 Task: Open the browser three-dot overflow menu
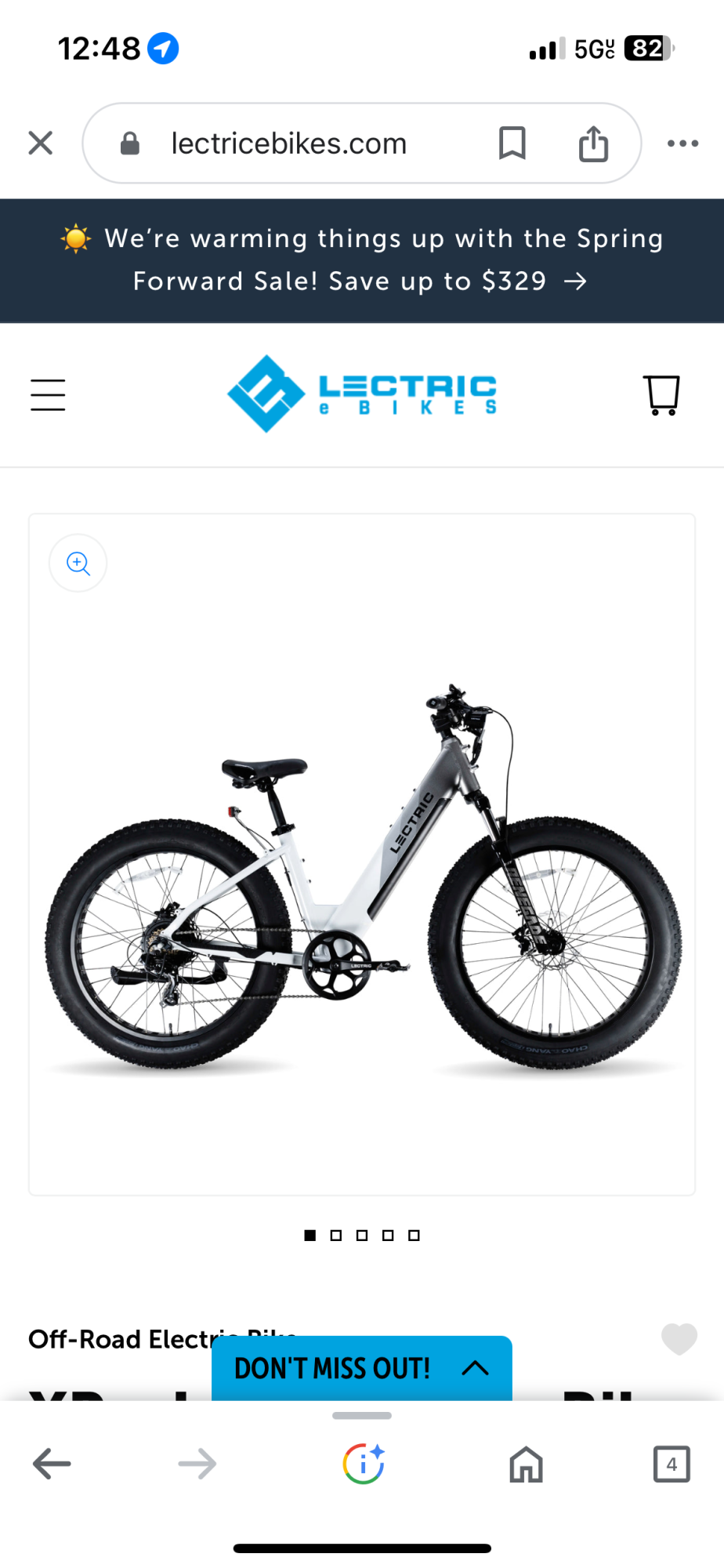(x=682, y=143)
